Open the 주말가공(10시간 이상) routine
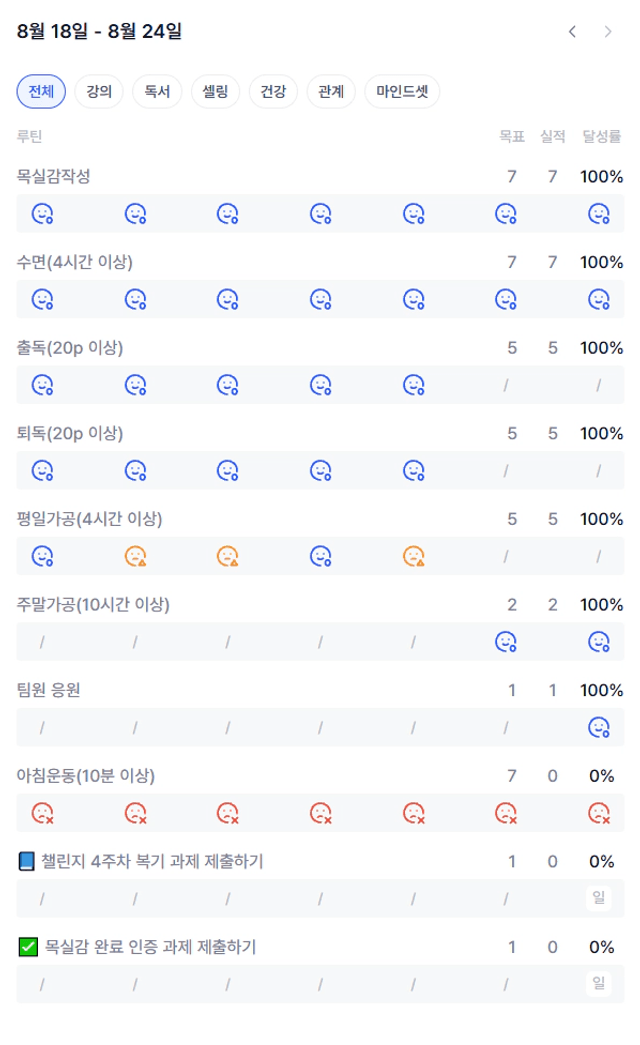 click(x=93, y=604)
